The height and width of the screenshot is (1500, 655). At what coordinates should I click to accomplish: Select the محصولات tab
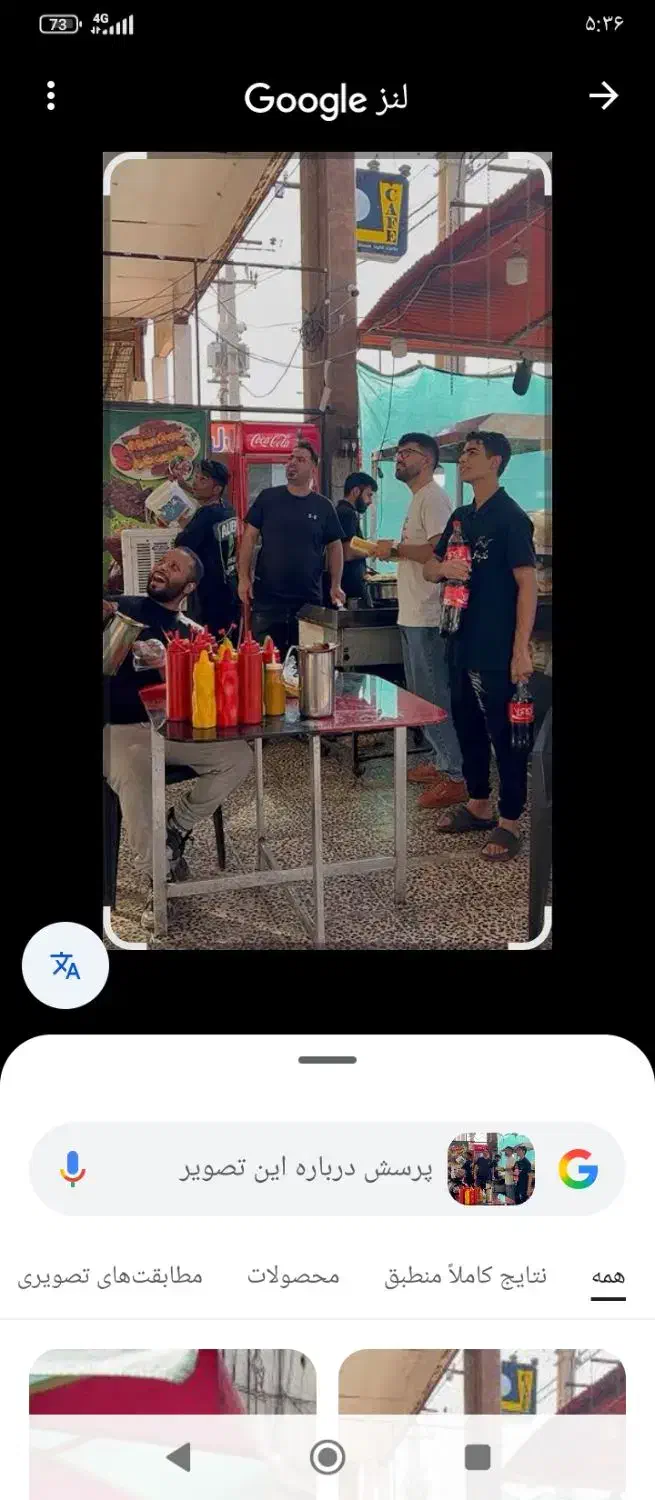pyautogui.click(x=294, y=1277)
